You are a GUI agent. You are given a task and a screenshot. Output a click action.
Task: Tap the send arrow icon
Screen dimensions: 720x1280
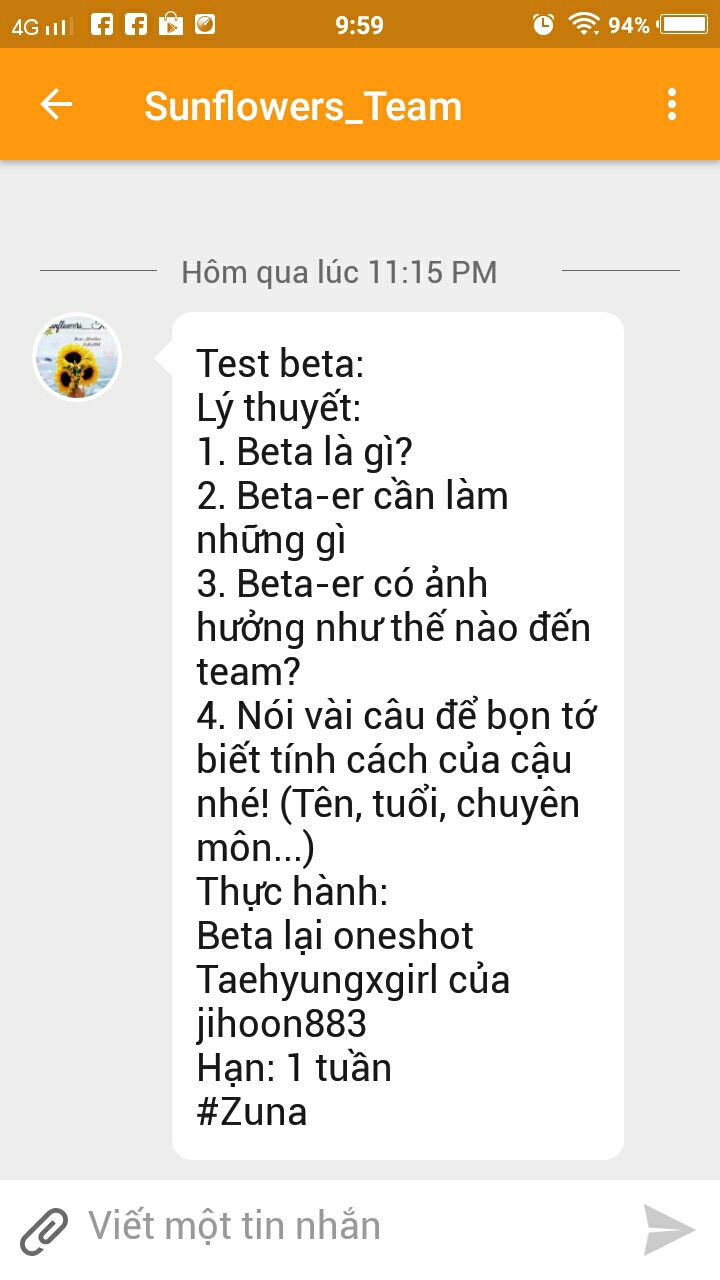pos(668,1230)
